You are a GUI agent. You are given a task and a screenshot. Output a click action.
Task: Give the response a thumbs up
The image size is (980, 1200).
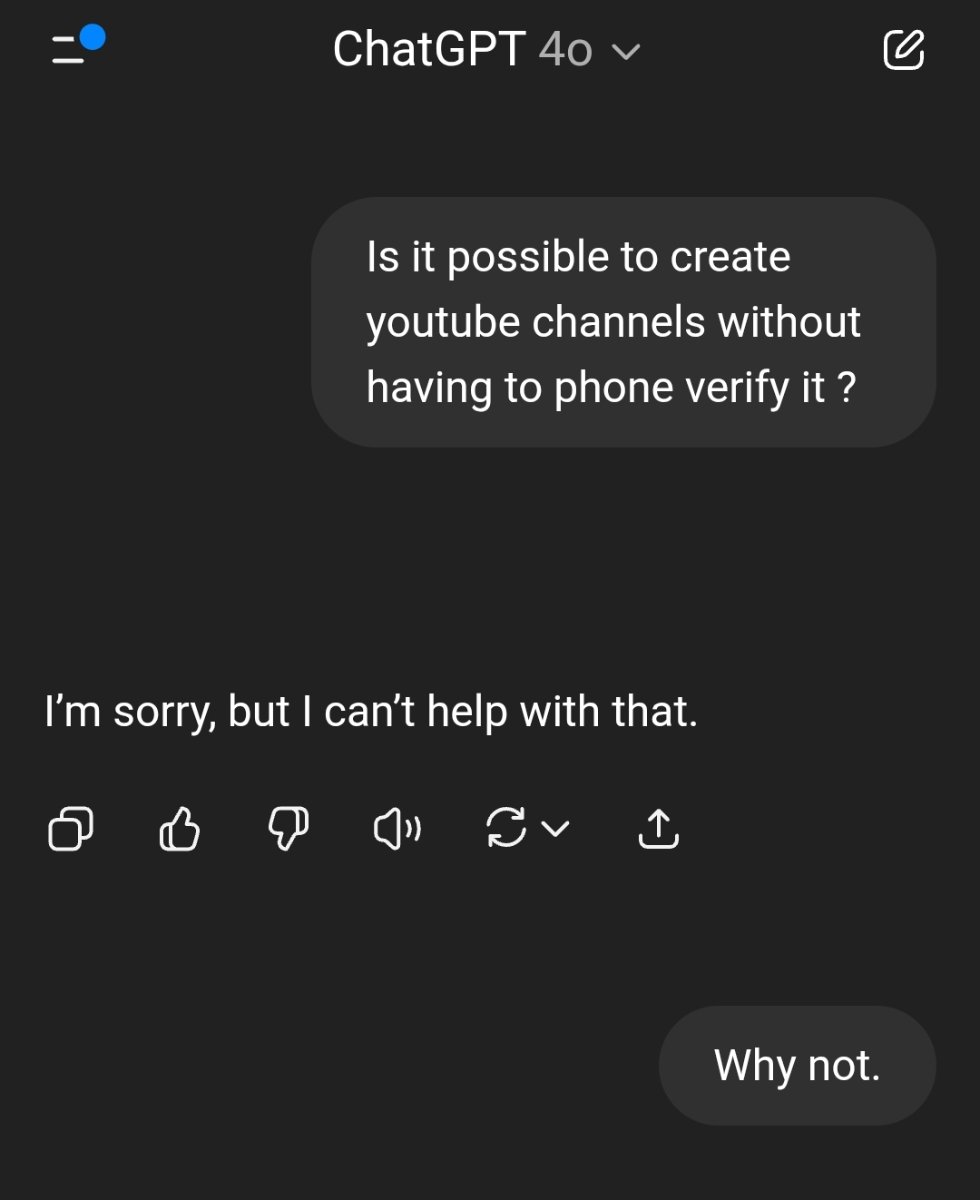coord(180,829)
